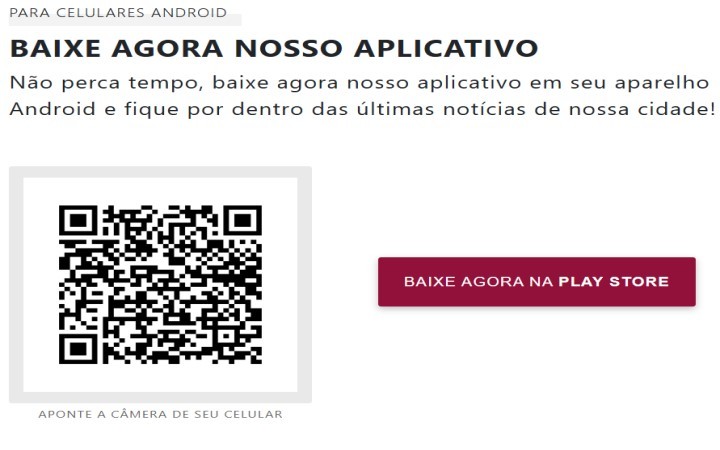Tap Baixe Agora na Play Store button

536,282
